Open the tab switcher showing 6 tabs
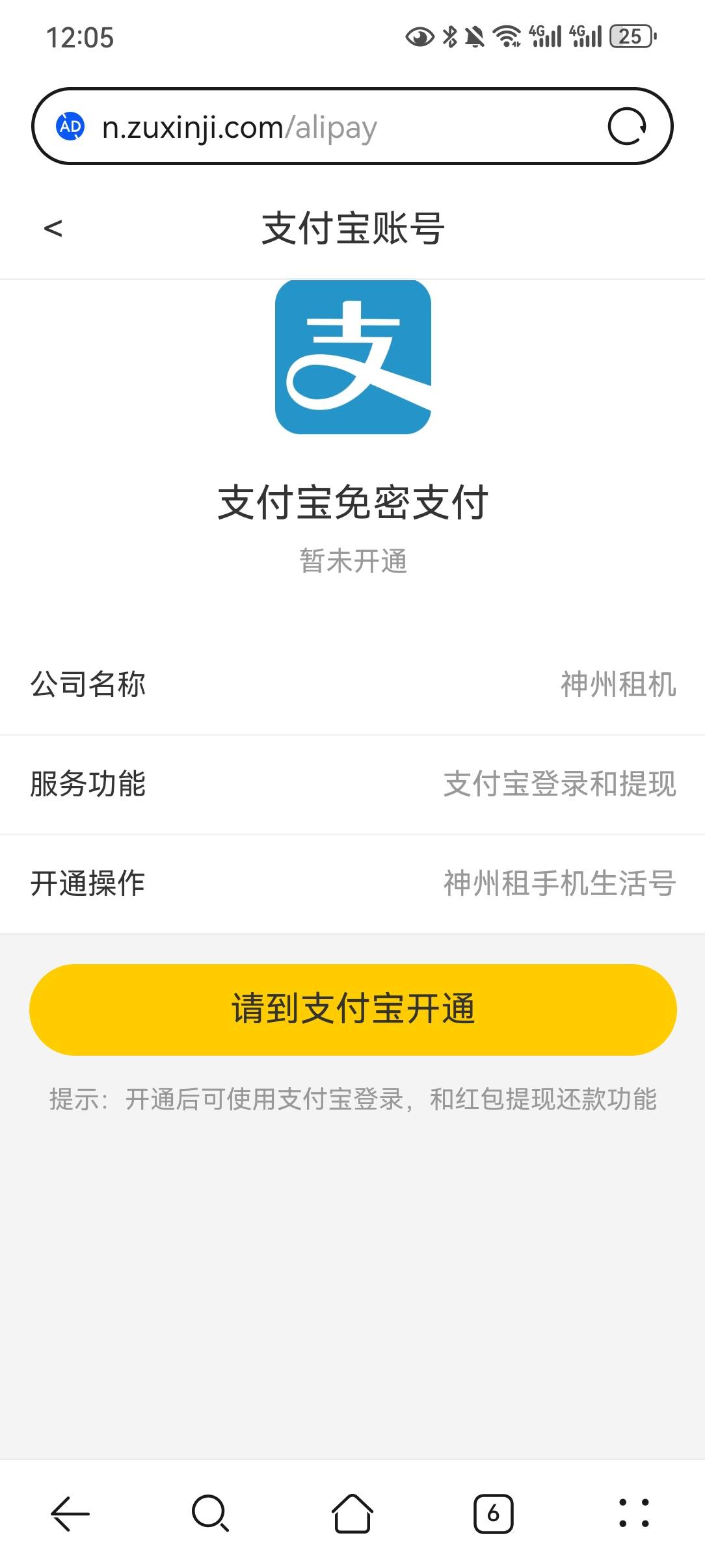705x1568 pixels. click(x=493, y=1514)
